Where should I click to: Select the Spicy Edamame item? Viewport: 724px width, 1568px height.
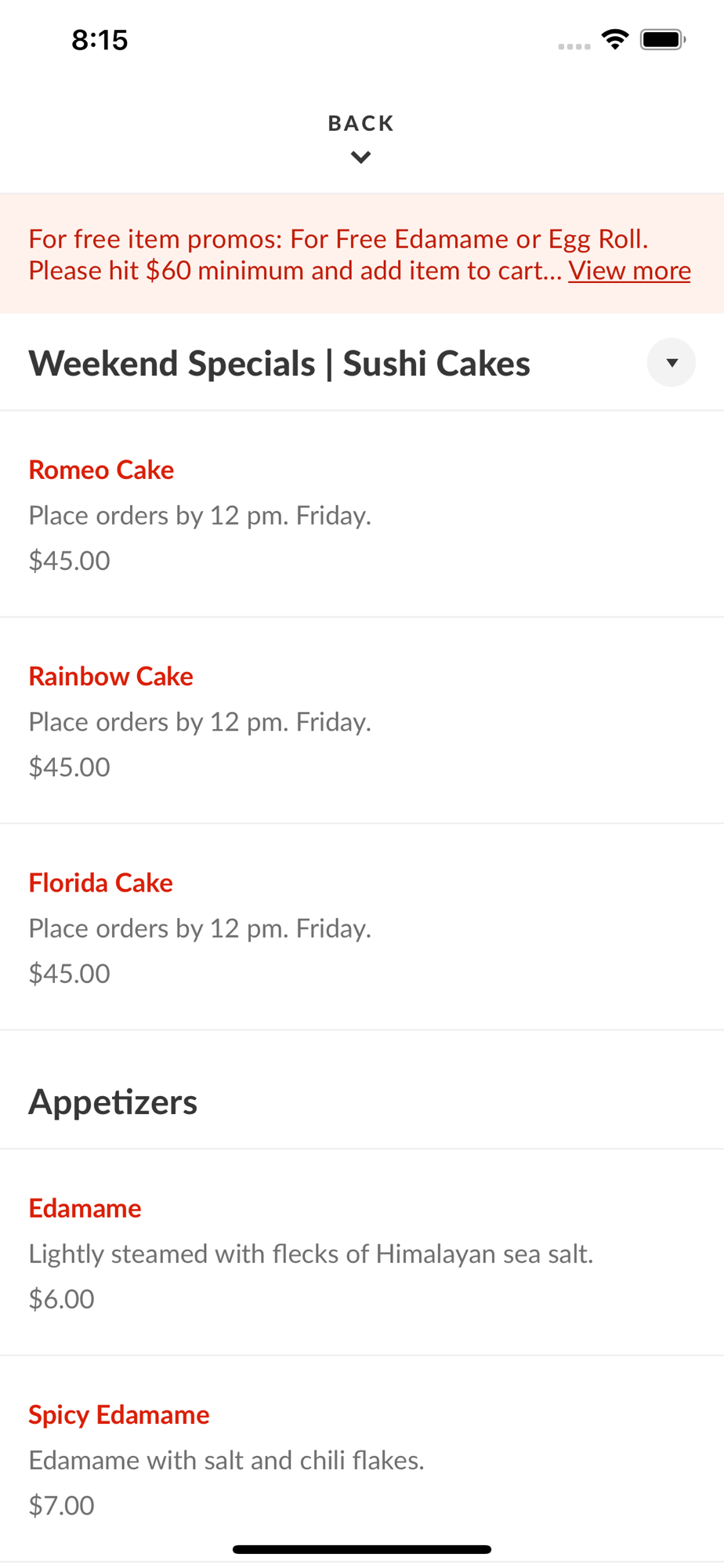[x=362, y=1459]
